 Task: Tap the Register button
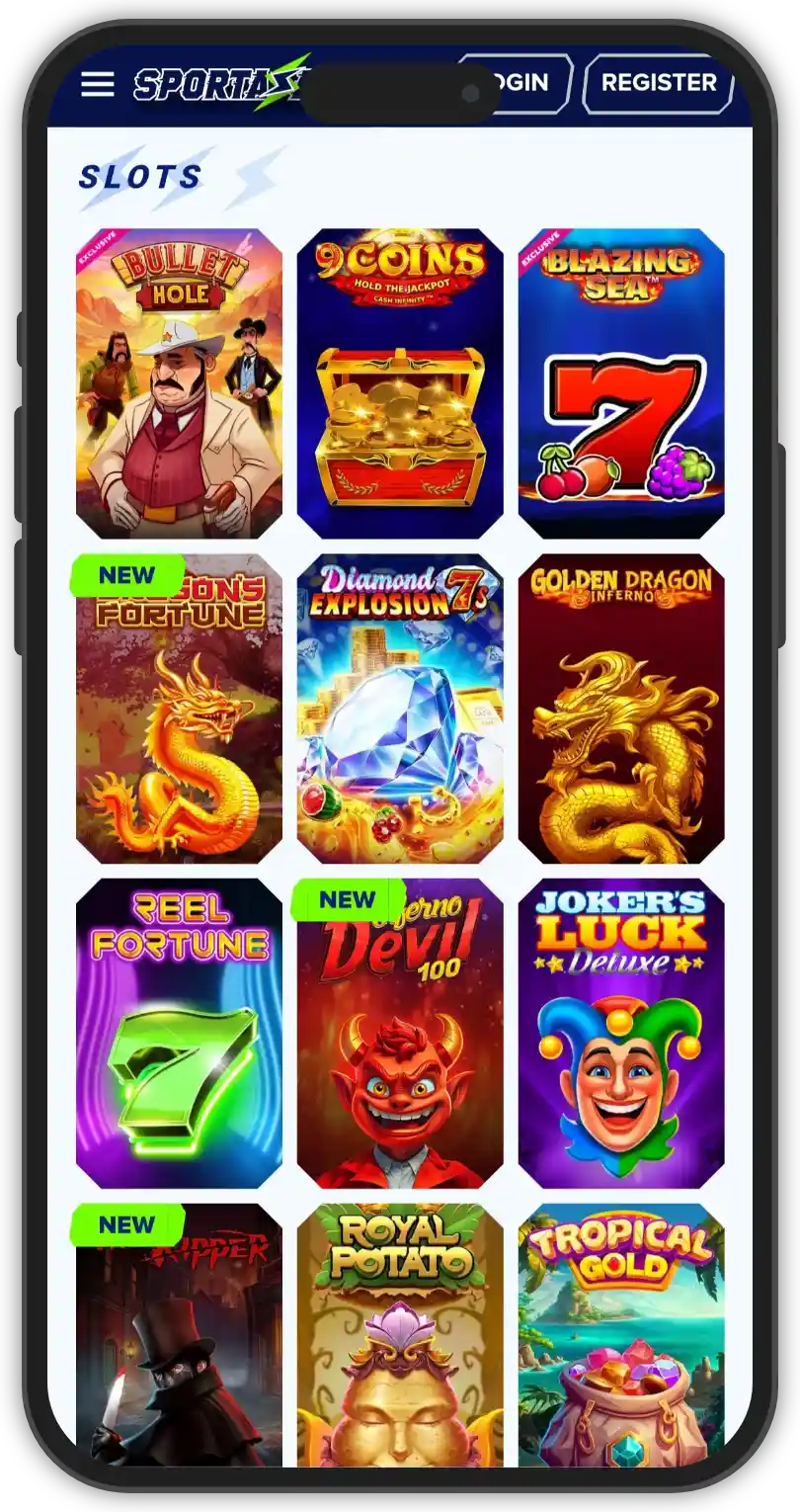(658, 83)
